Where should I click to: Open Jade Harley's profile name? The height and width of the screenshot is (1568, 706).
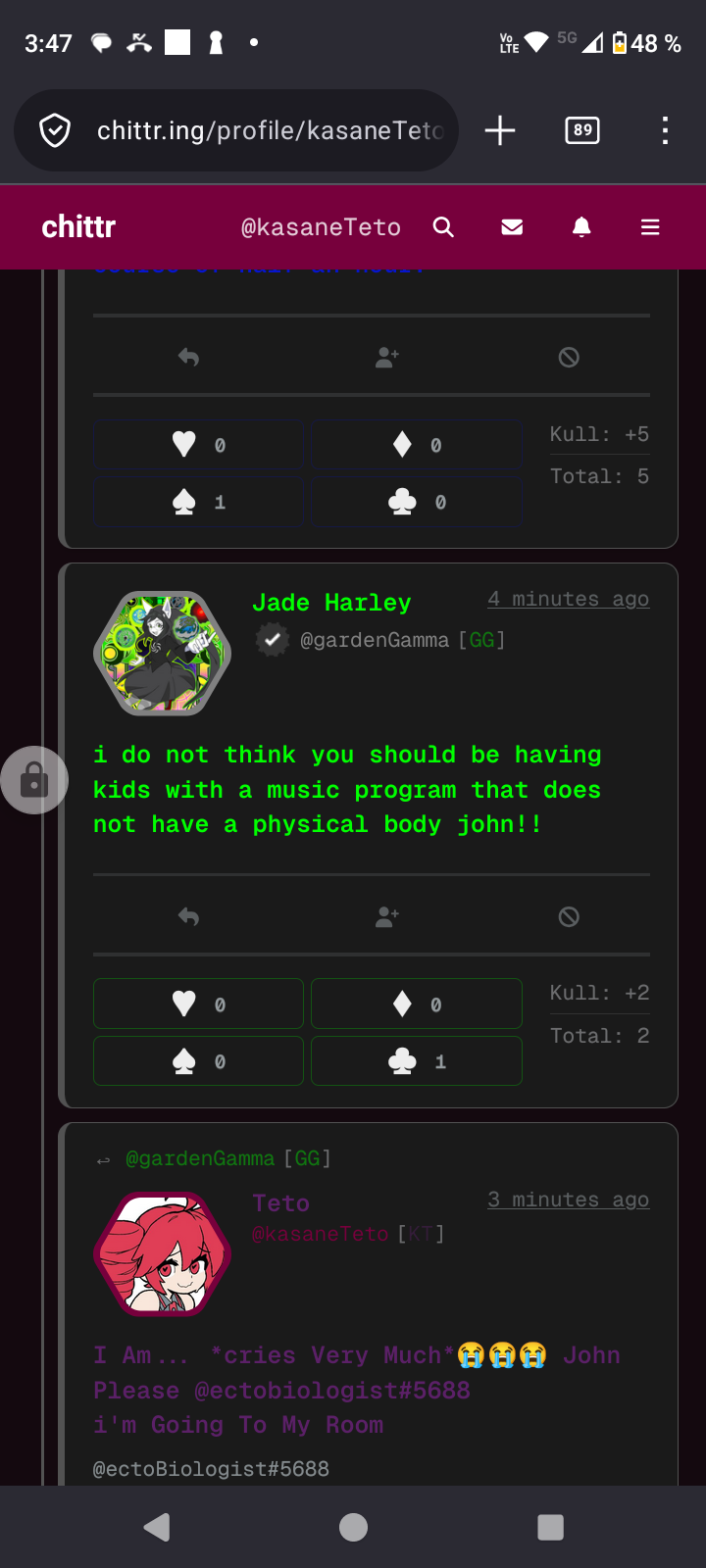pos(331,603)
